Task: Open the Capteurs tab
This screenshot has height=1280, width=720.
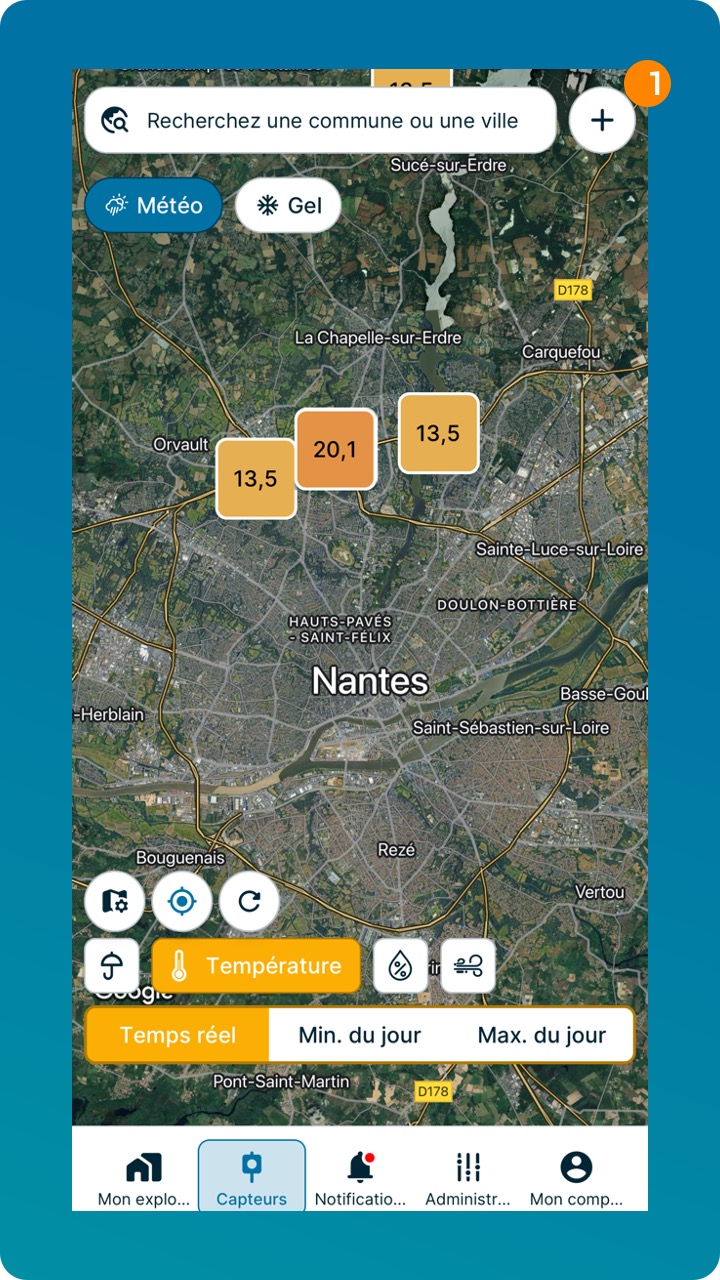Action: coord(252,1178)
